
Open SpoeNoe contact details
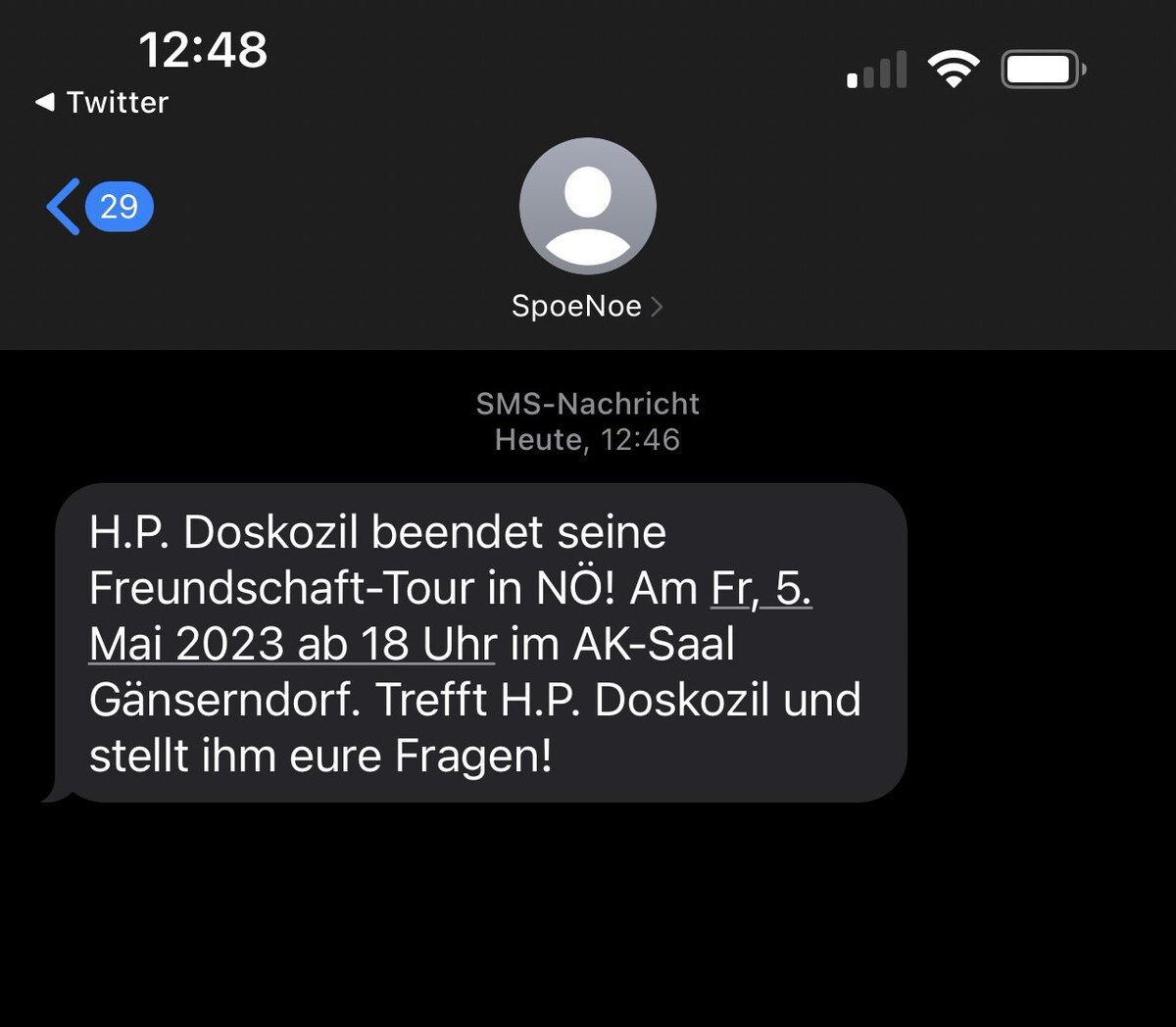pos(586,306)
